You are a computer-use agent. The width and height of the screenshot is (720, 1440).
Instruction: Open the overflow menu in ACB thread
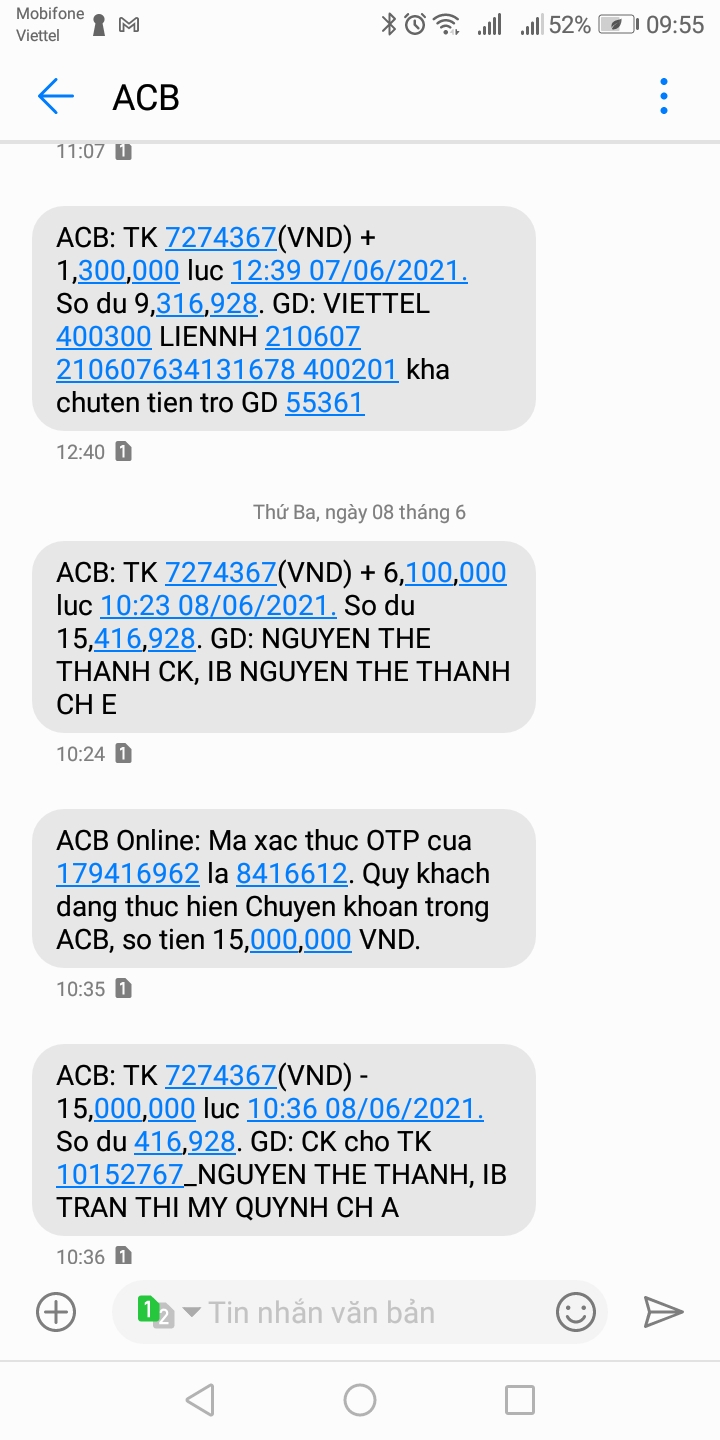pos(663,97)
